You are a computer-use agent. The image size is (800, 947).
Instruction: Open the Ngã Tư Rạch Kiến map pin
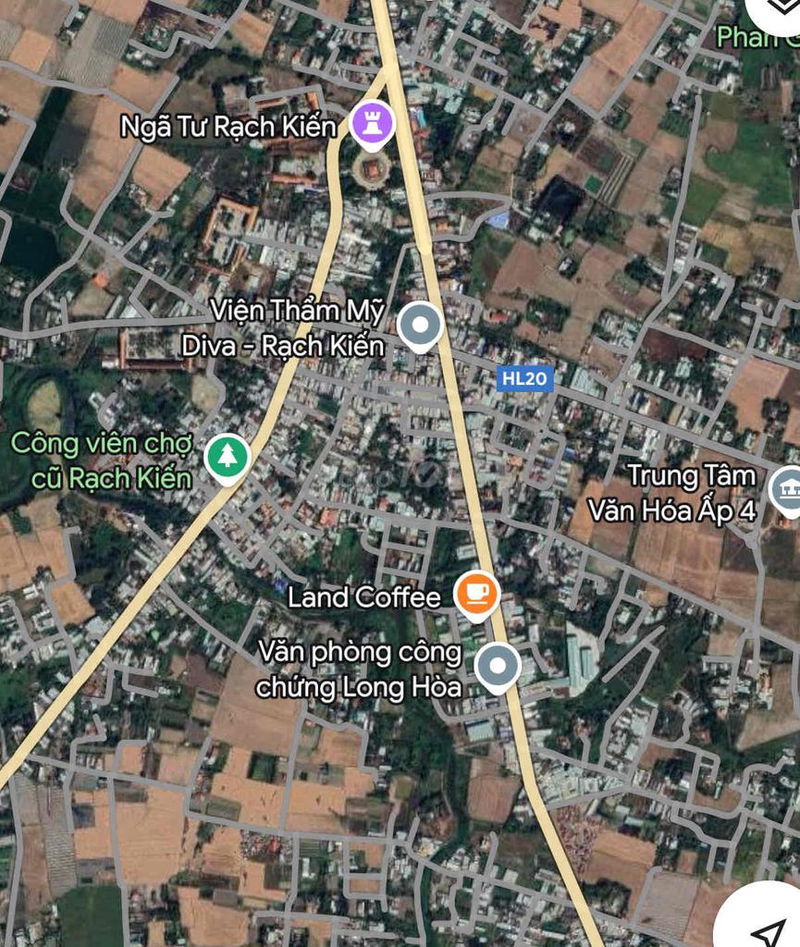coord(372,125)
